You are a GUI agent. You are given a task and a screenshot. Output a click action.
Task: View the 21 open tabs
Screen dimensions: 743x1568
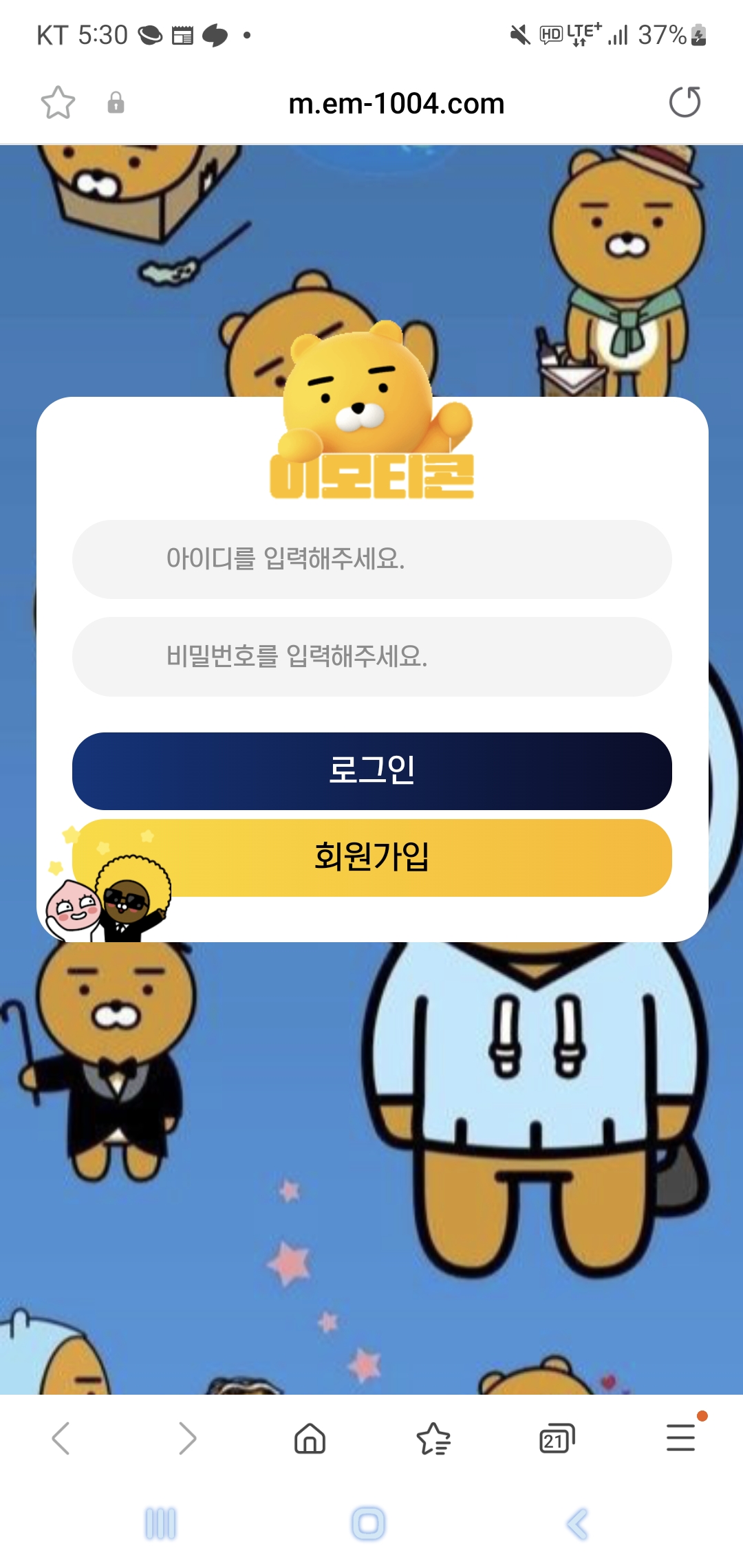[557, 1438]
